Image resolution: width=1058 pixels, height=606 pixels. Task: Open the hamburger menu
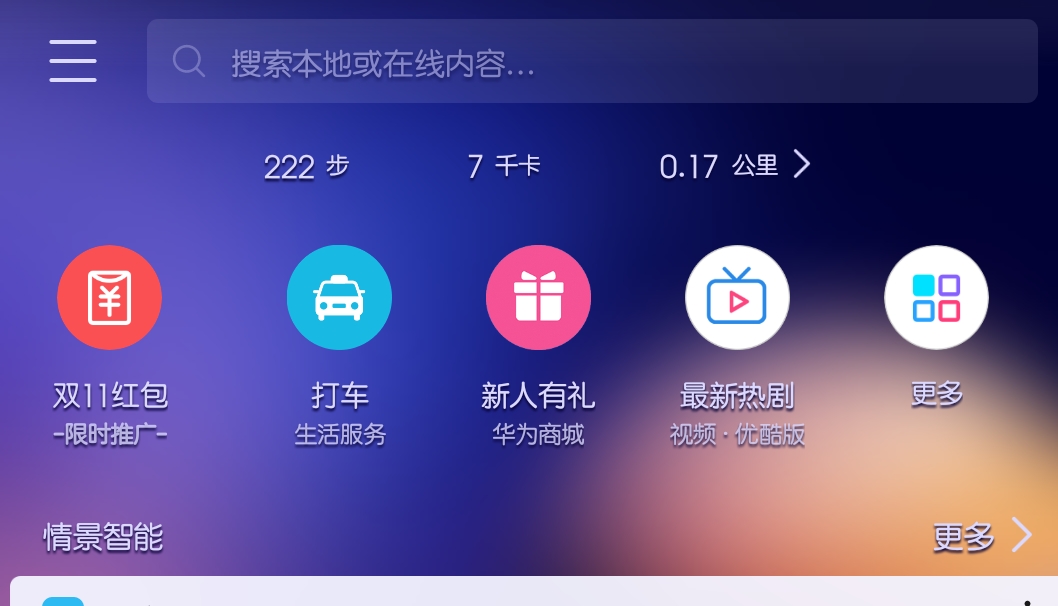[73, 61]
